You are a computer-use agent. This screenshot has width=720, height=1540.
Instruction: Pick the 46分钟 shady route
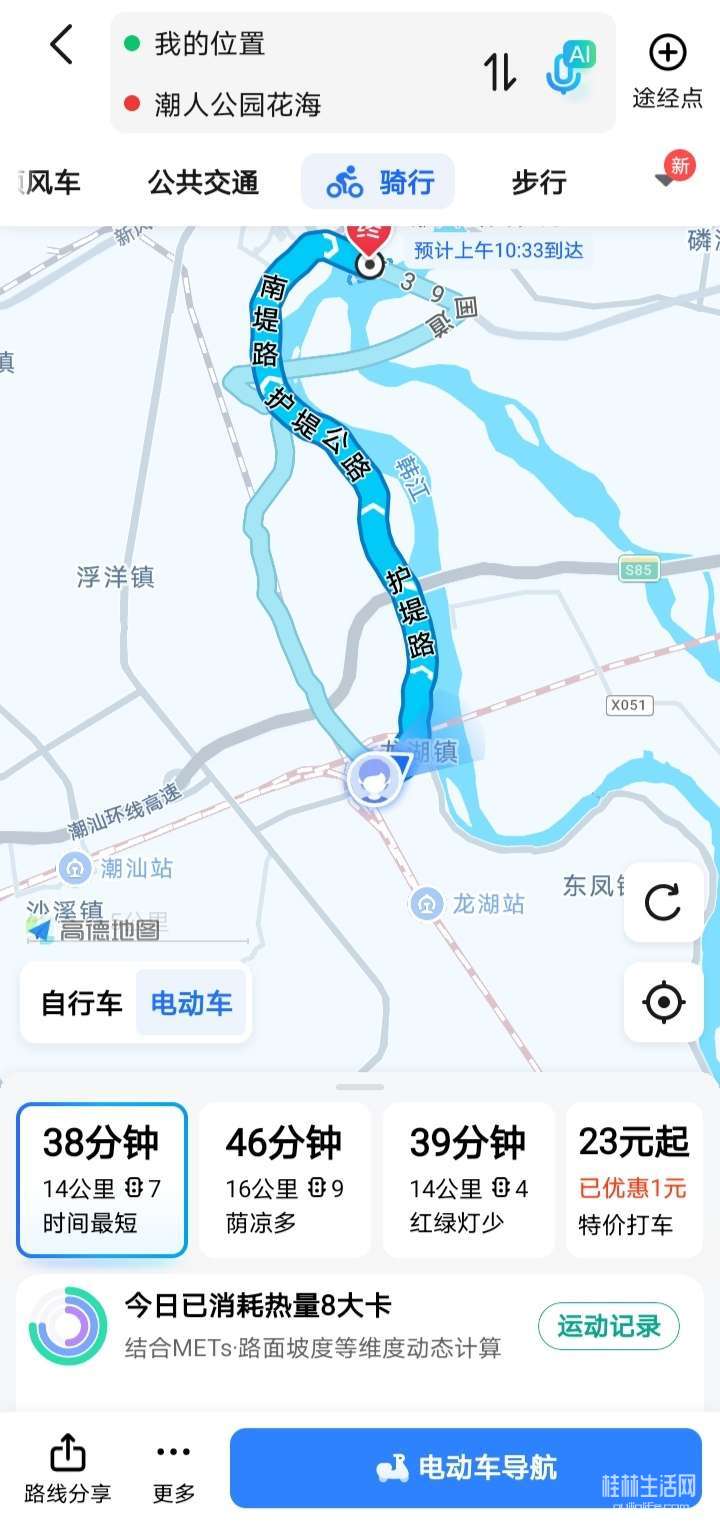[x=284, y=1180]
